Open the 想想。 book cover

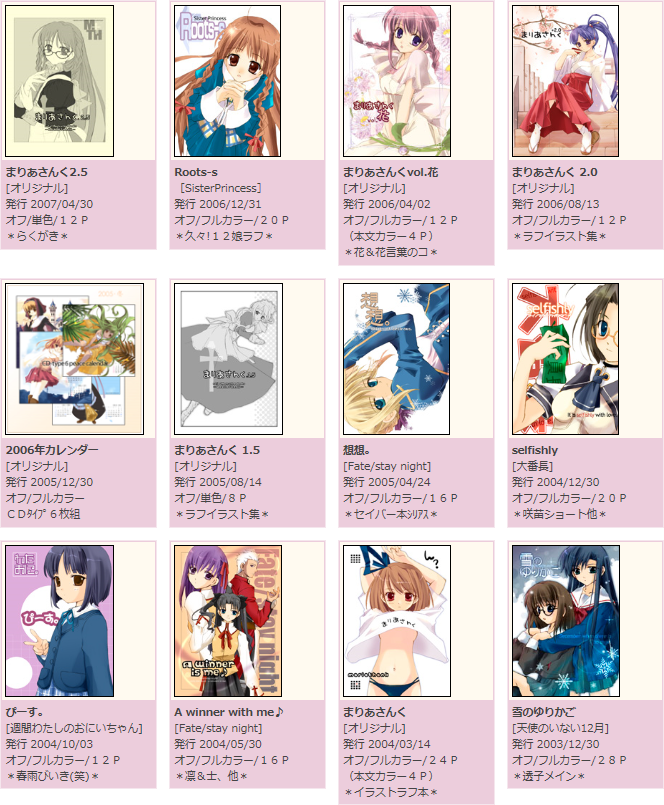[x=397, y=359]
